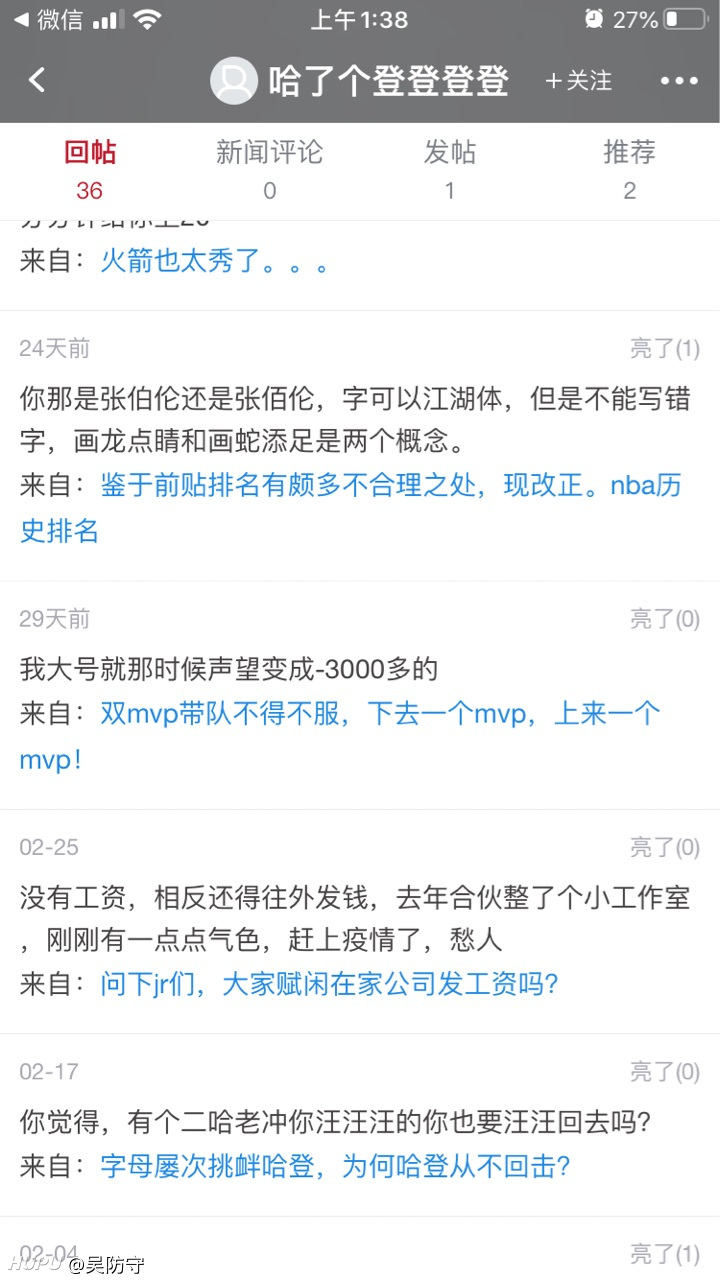Open the 字母屡次挑衅哈登 post link
This screenshot has width=720, height=1280.
pyautogui.click(x=335, y=1166)
